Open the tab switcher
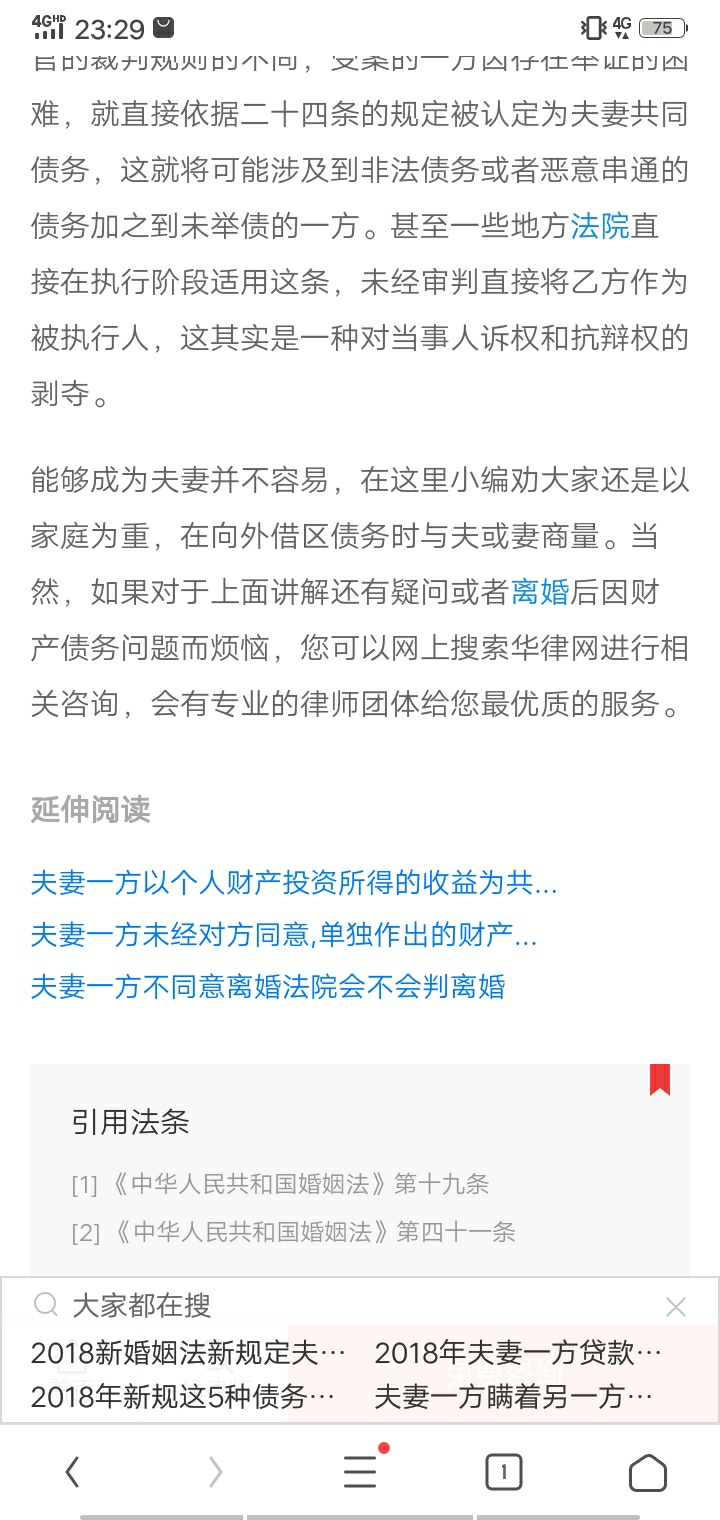 pos(503,1472)
